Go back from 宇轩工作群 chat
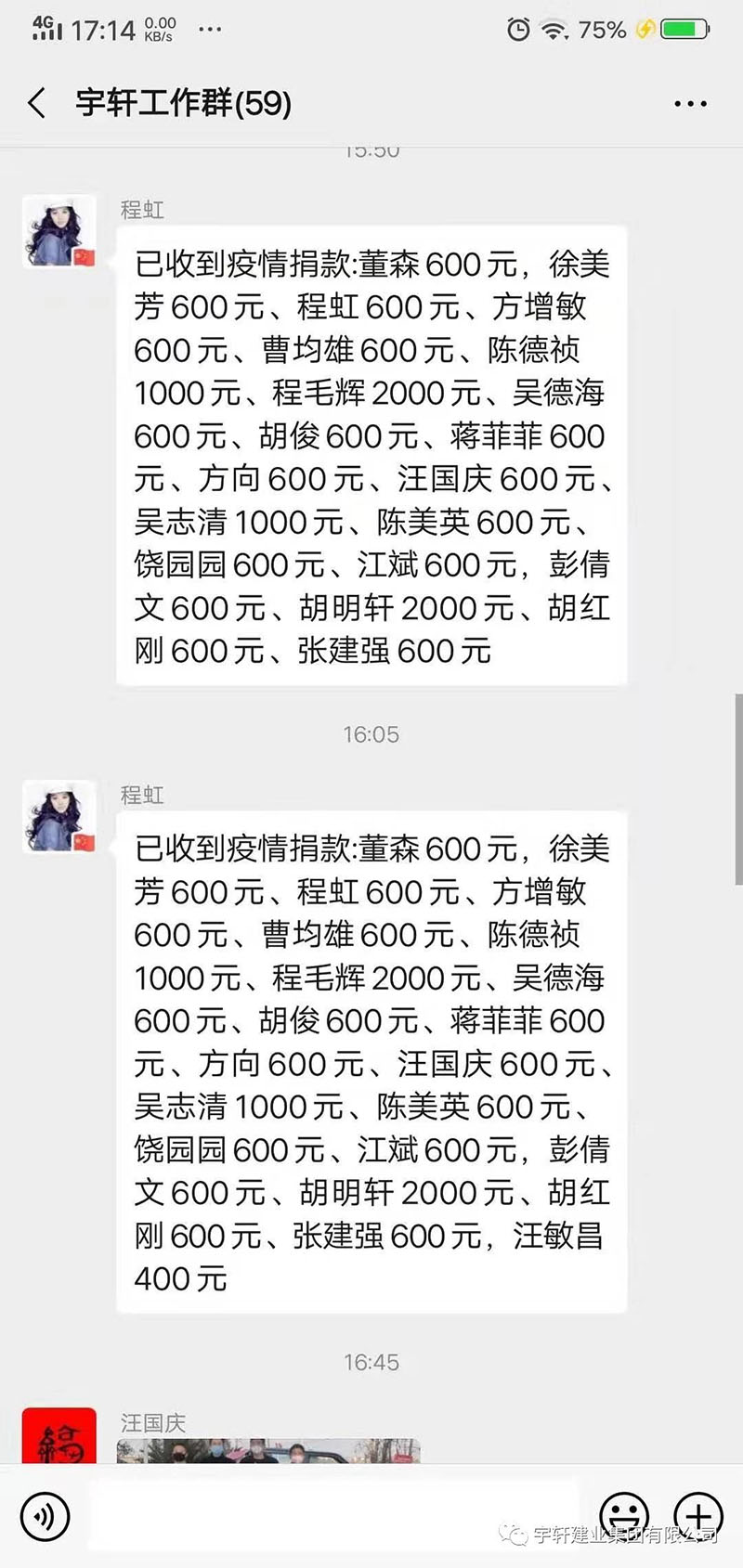Image resolution: width=743 pixels, height=1568 pixels. pyautogui.click(x=37, y=103)
